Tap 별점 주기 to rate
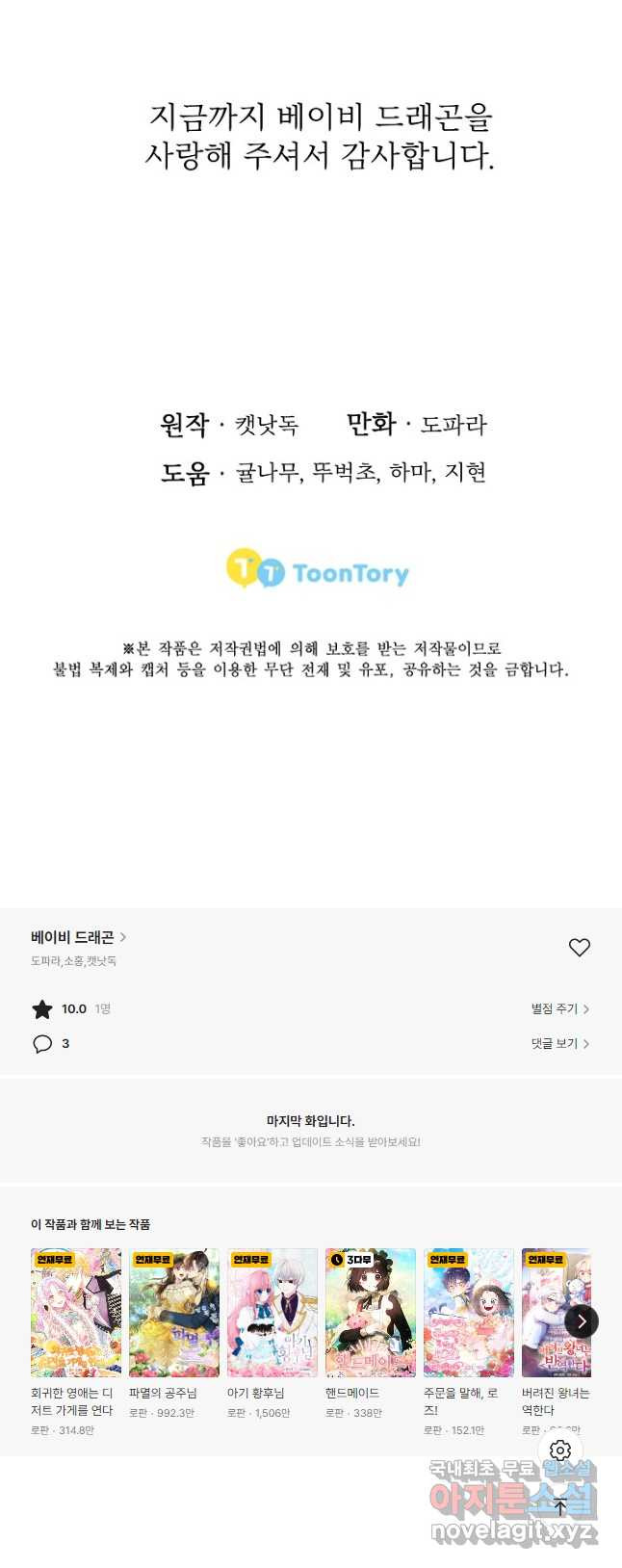The height and width of the screenshot is (1568, 622). point(559,1008)
